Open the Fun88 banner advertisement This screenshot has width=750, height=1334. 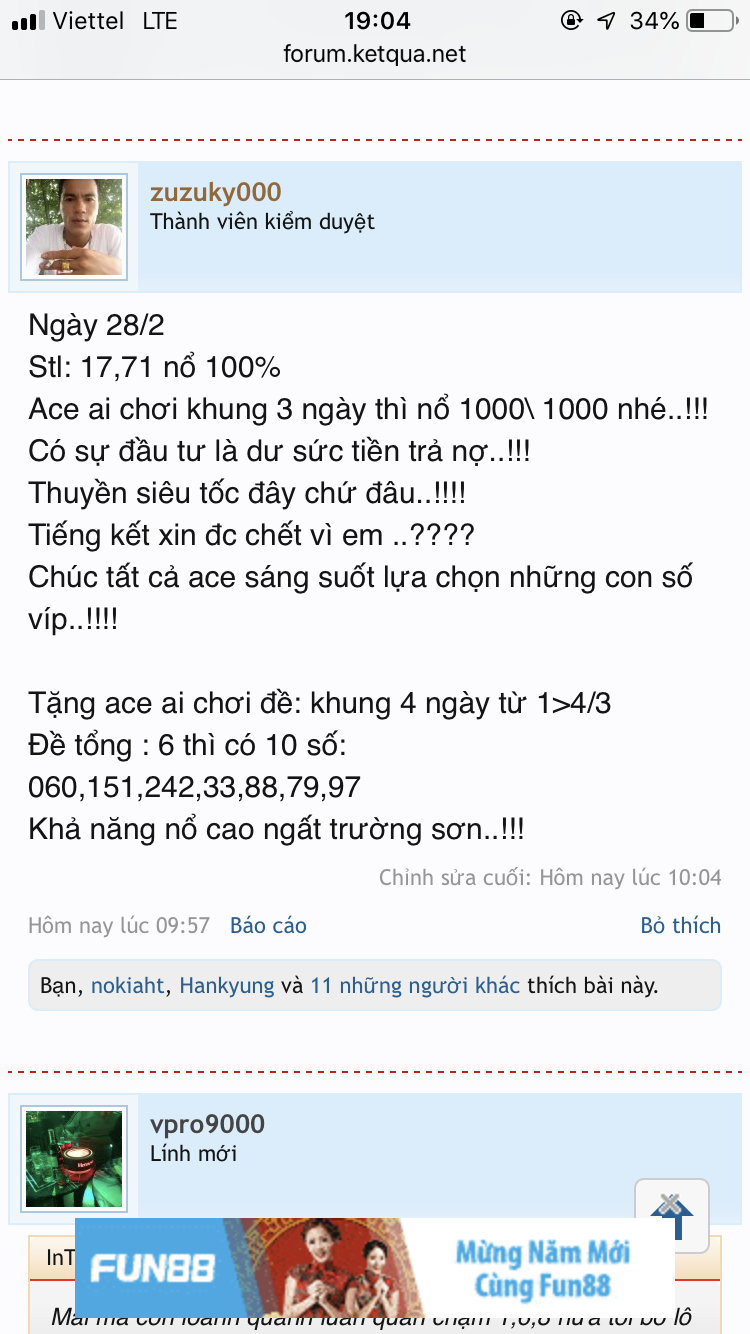pyautogui.click(x=375, y=1267)
